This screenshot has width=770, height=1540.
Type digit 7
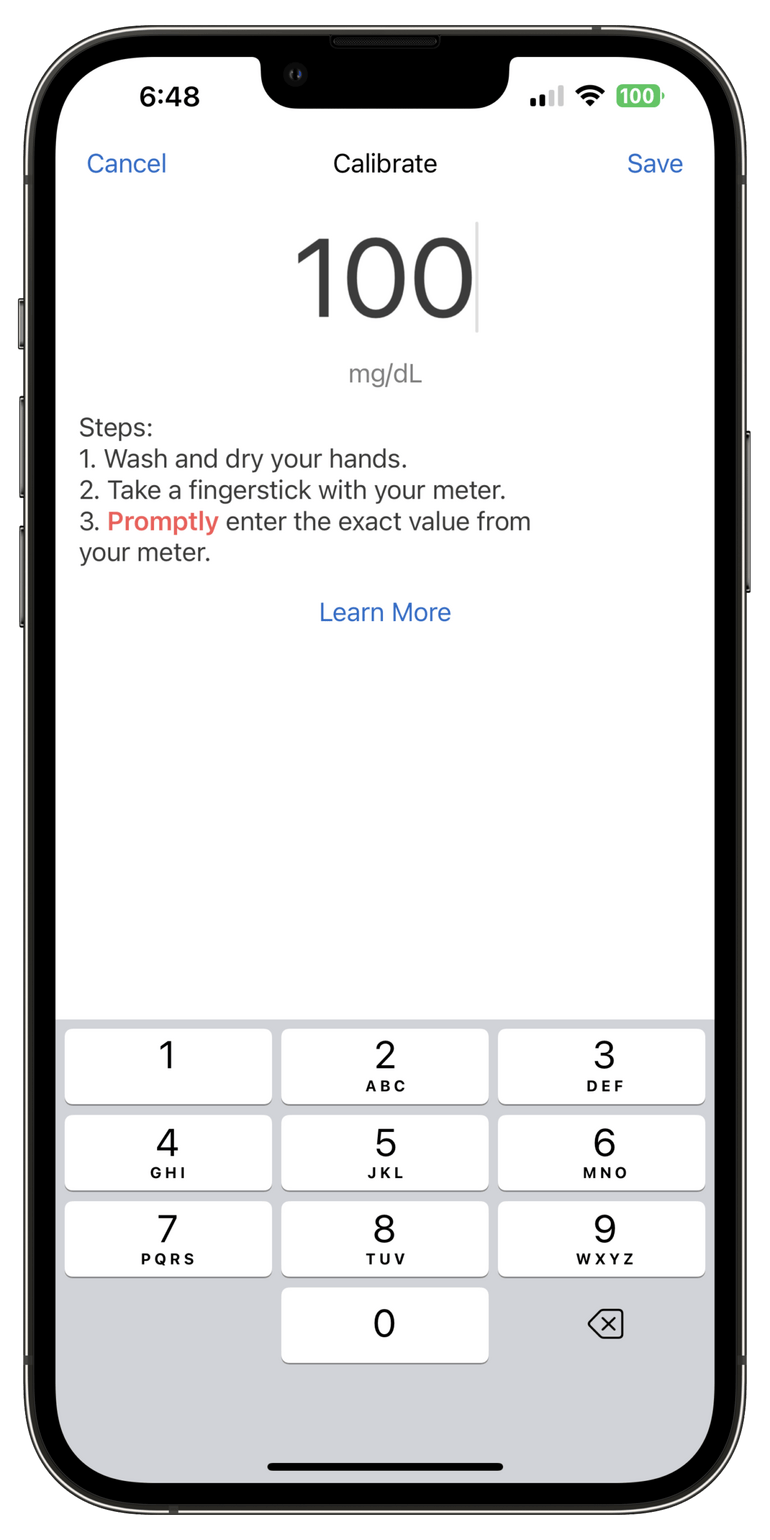[x=168, y=1239]
